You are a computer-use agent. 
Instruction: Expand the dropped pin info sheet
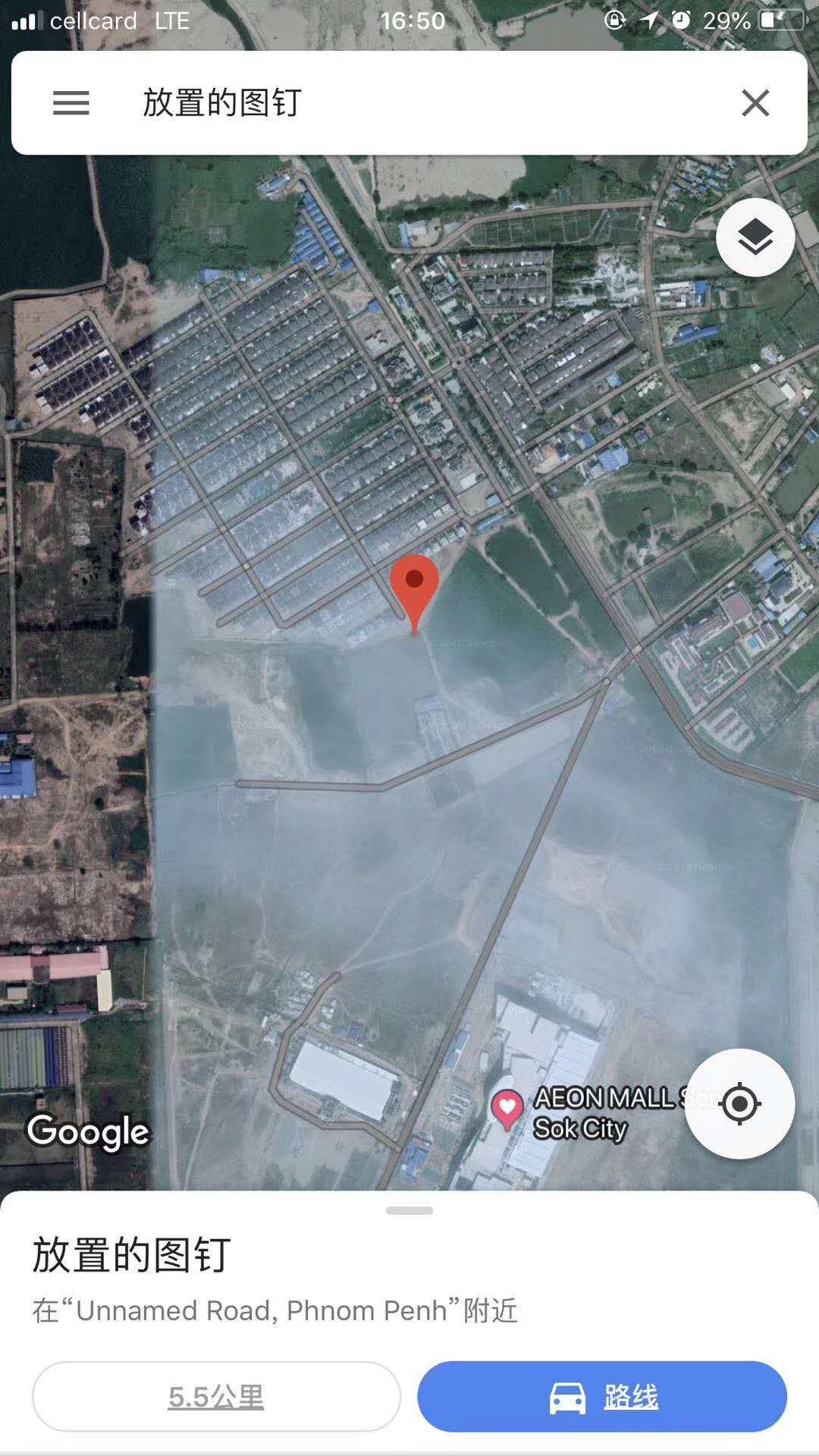[409, 1211]
